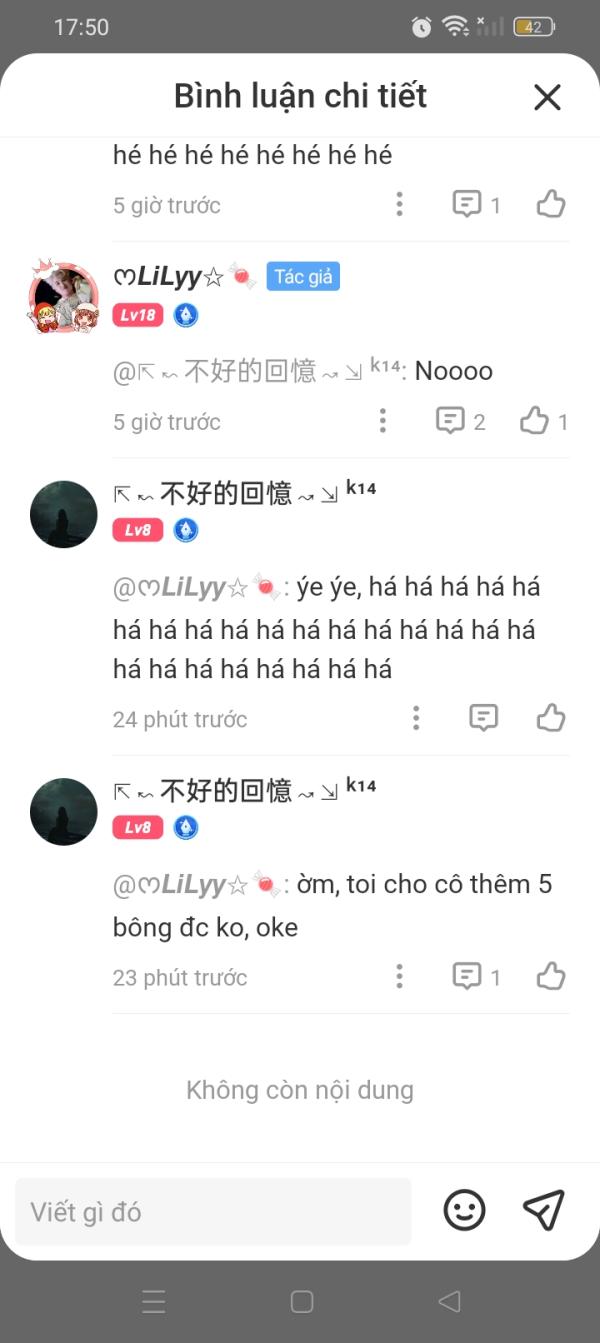Open more options on "ýe ýe" comment

coord(416,718)
